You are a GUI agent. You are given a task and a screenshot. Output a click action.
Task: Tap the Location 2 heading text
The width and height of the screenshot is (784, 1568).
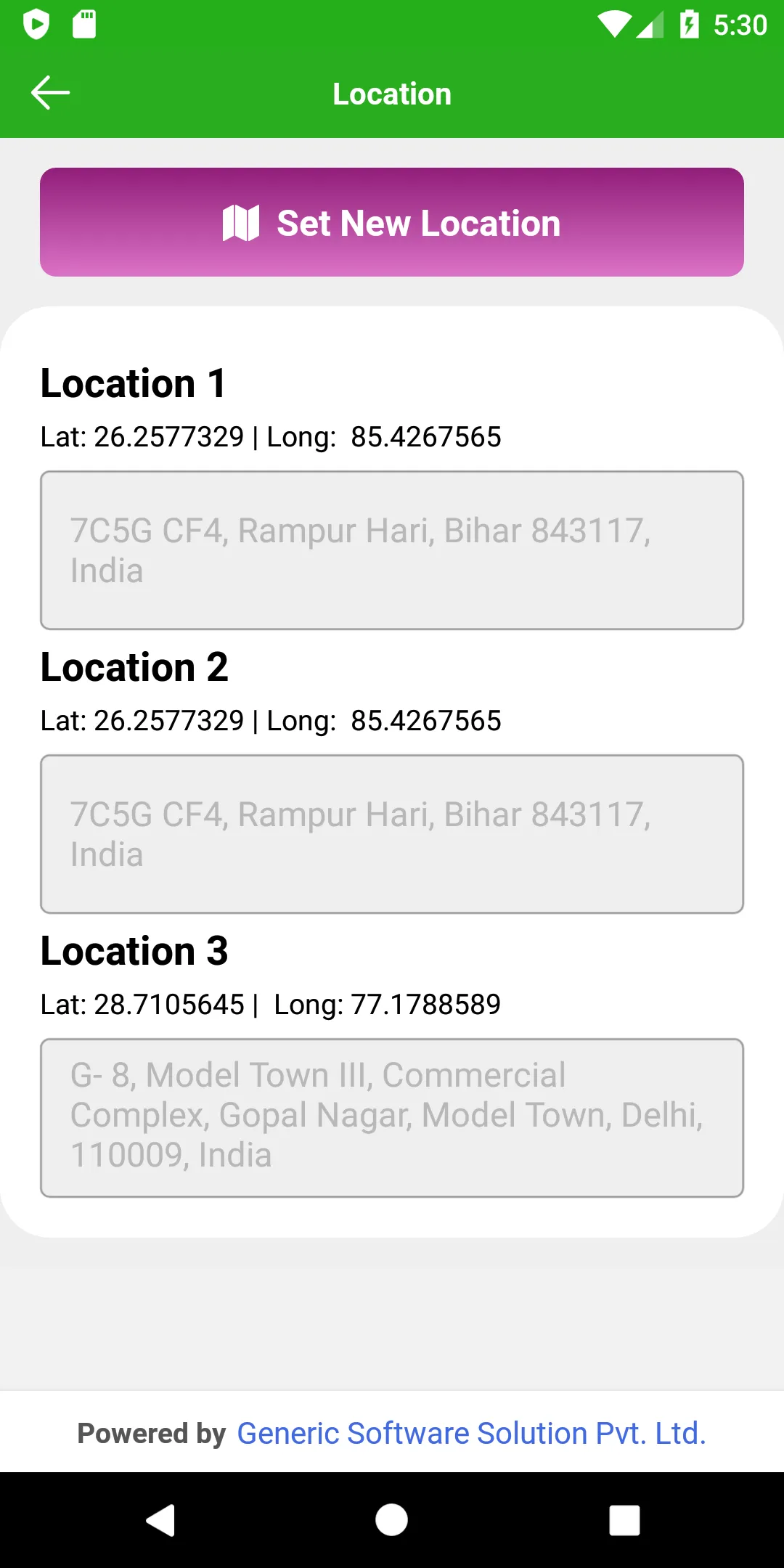(134, 666)
